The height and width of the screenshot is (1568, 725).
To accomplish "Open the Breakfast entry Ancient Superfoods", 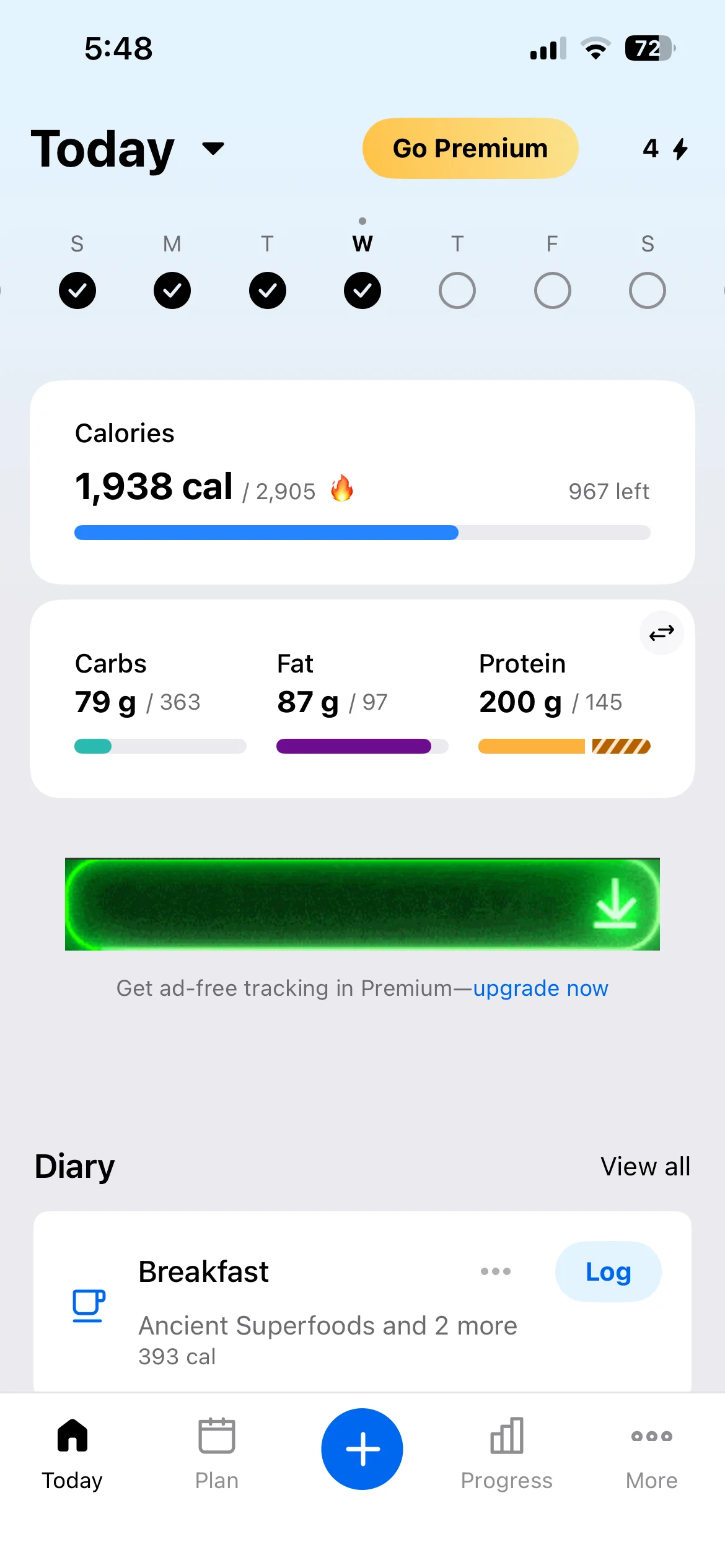I will tap(327, 1326).
